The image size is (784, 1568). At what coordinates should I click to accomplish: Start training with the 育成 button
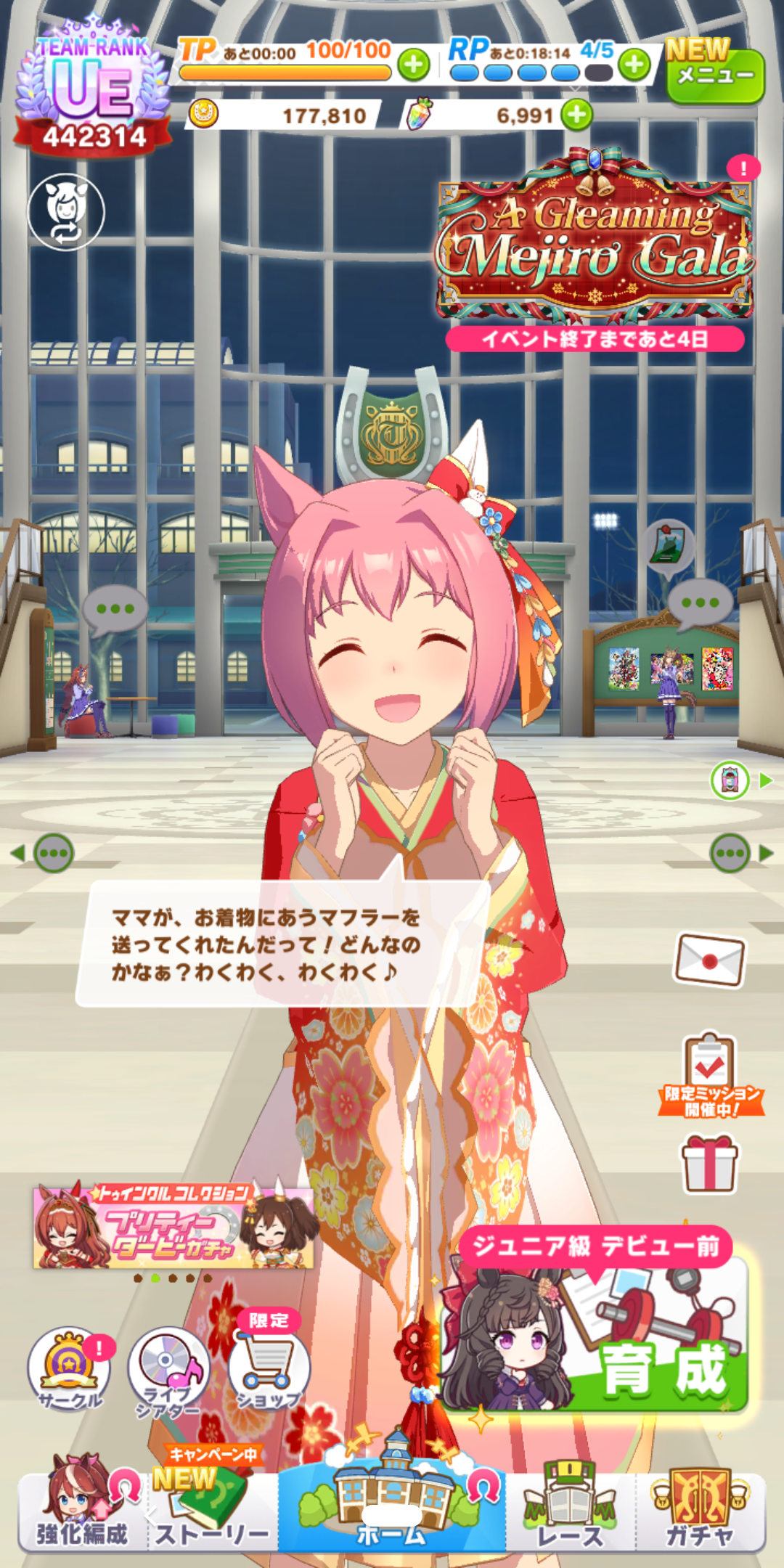pyautogui.click(x=595, y=1334)
